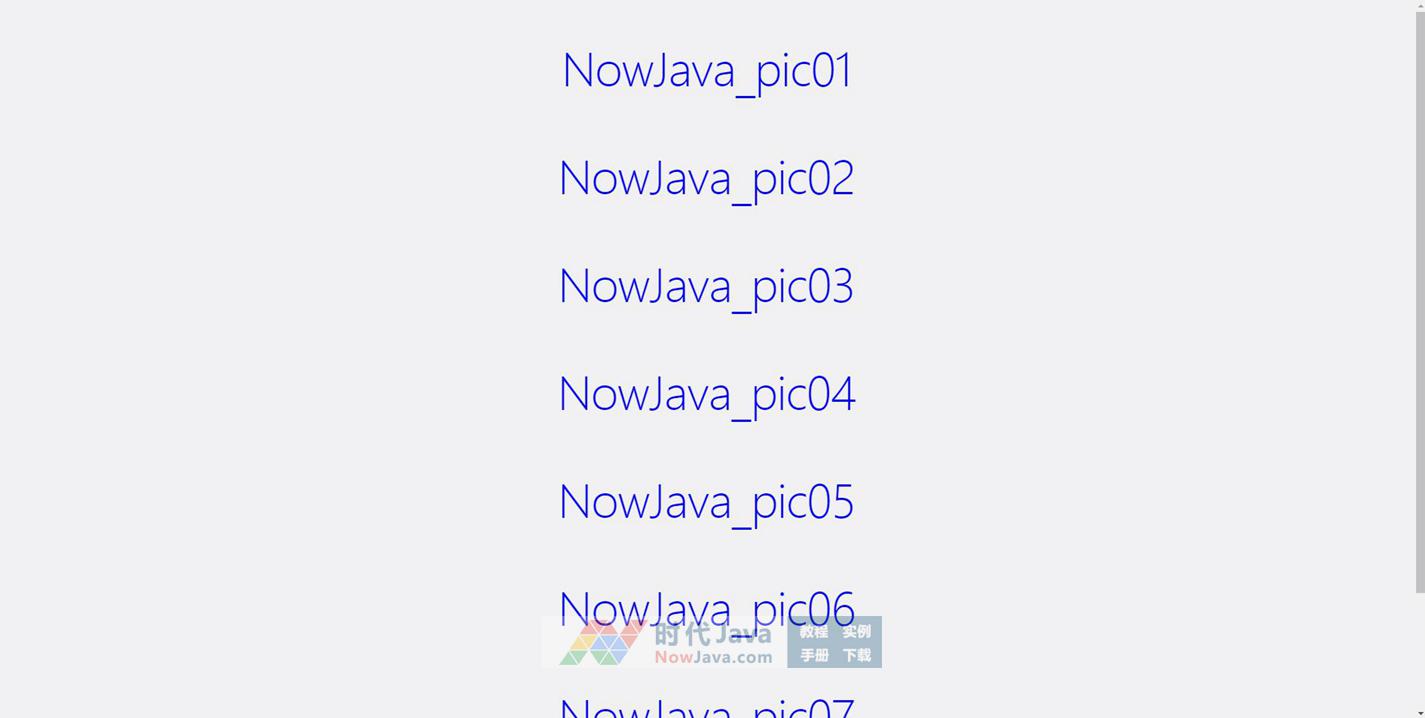Image resolution: width=1425 pixels, height=718 pixels.
Task: Select the NowJava_pic03 link
Action: click(706, 287)
